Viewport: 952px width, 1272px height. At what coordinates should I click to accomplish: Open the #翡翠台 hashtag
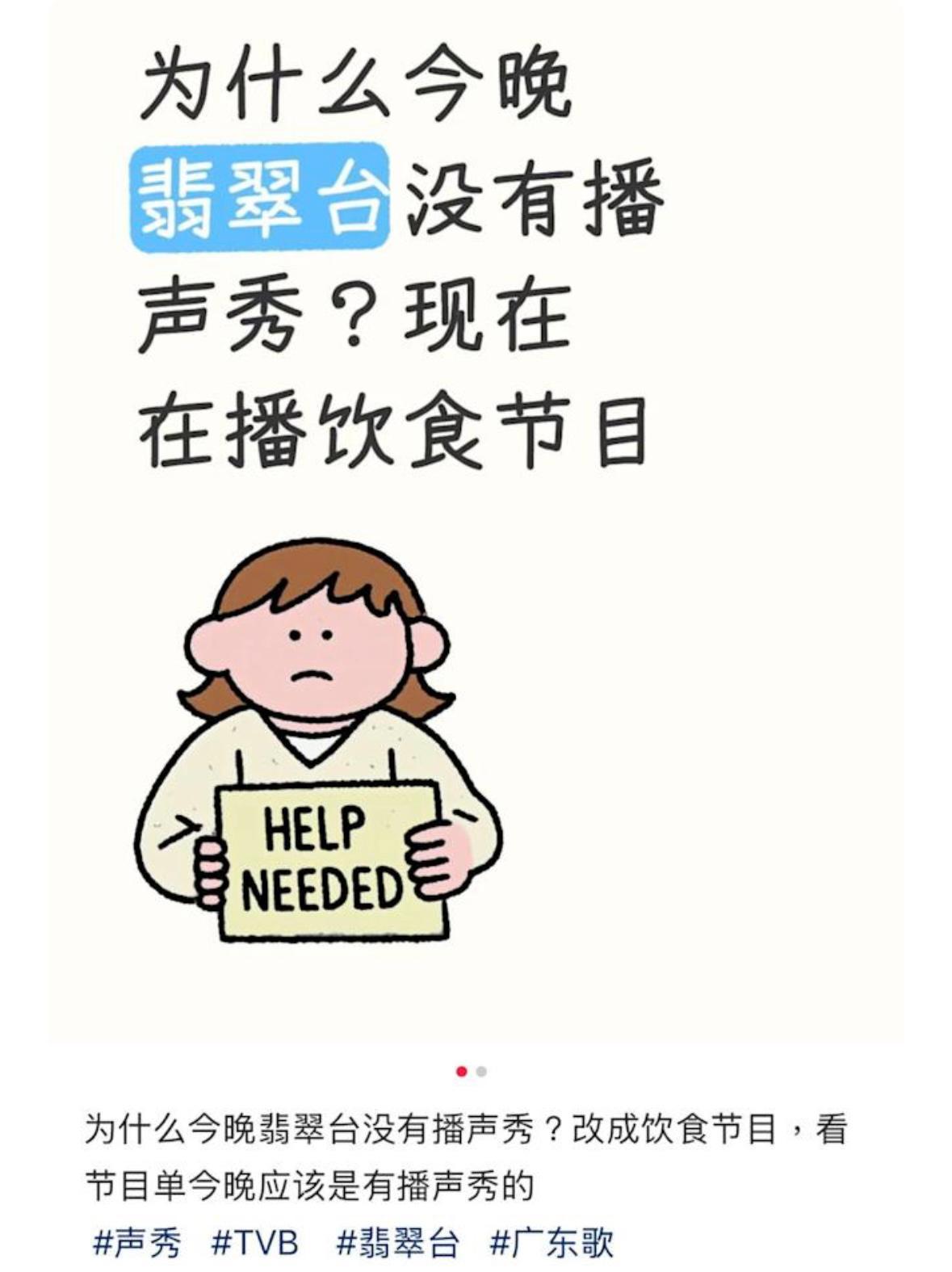tap(396, 1242)
